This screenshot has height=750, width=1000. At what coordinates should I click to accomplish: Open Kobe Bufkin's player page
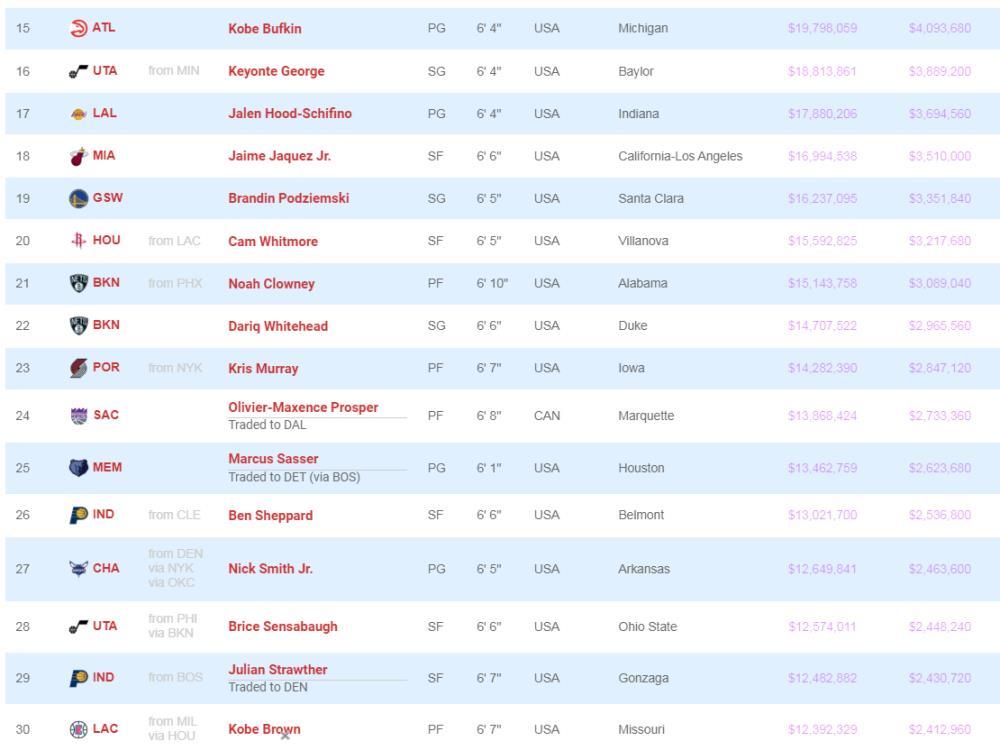click(x=264, y=29)
